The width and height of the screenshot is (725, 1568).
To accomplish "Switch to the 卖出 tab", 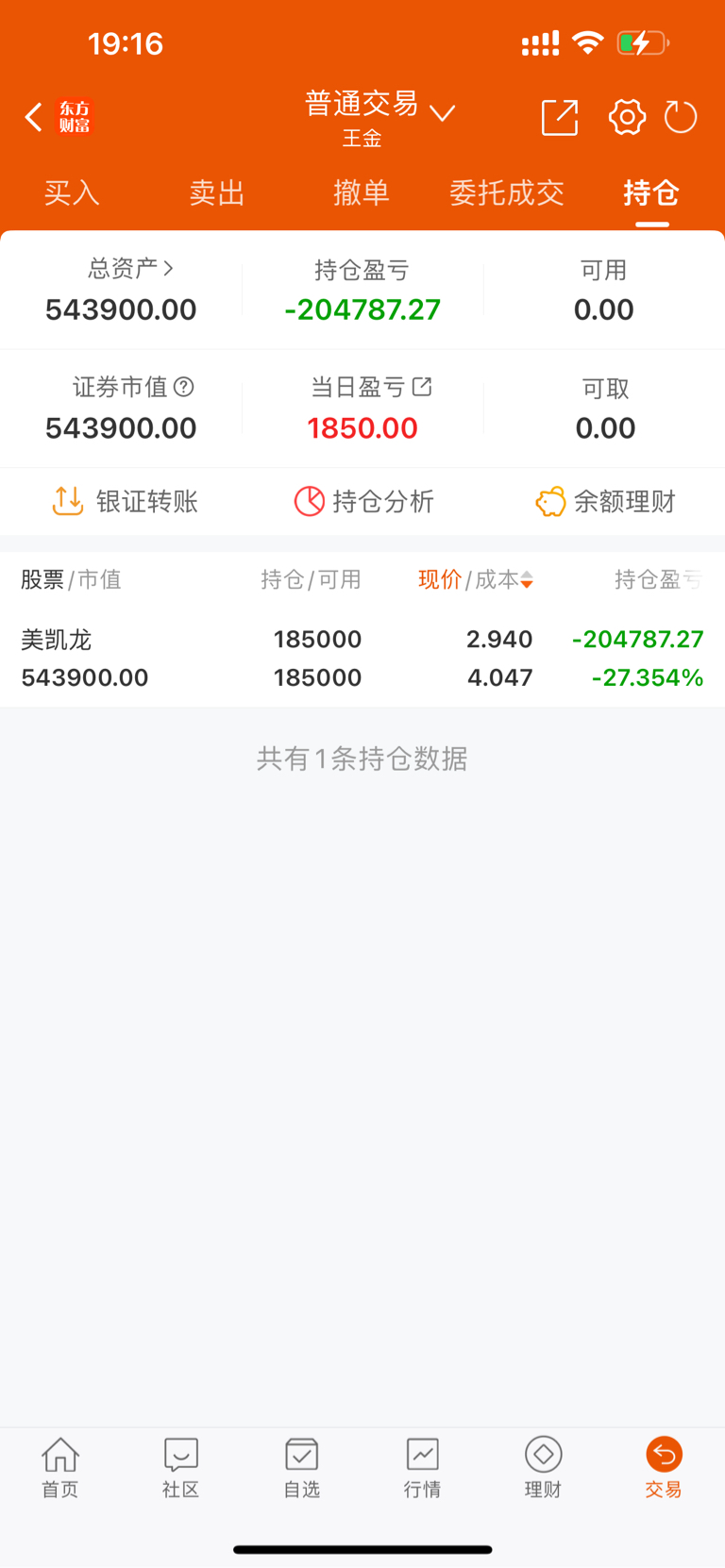I will coord(217,193).
